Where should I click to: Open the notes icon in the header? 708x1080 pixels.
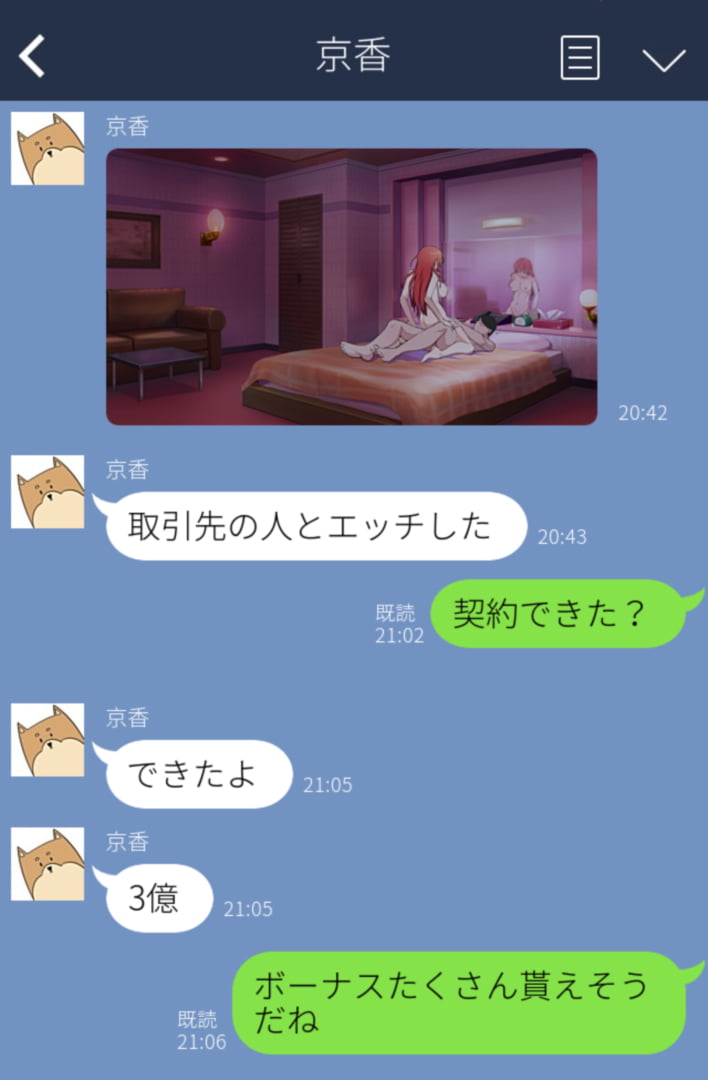pyautogui.click(x=579, y=57)
